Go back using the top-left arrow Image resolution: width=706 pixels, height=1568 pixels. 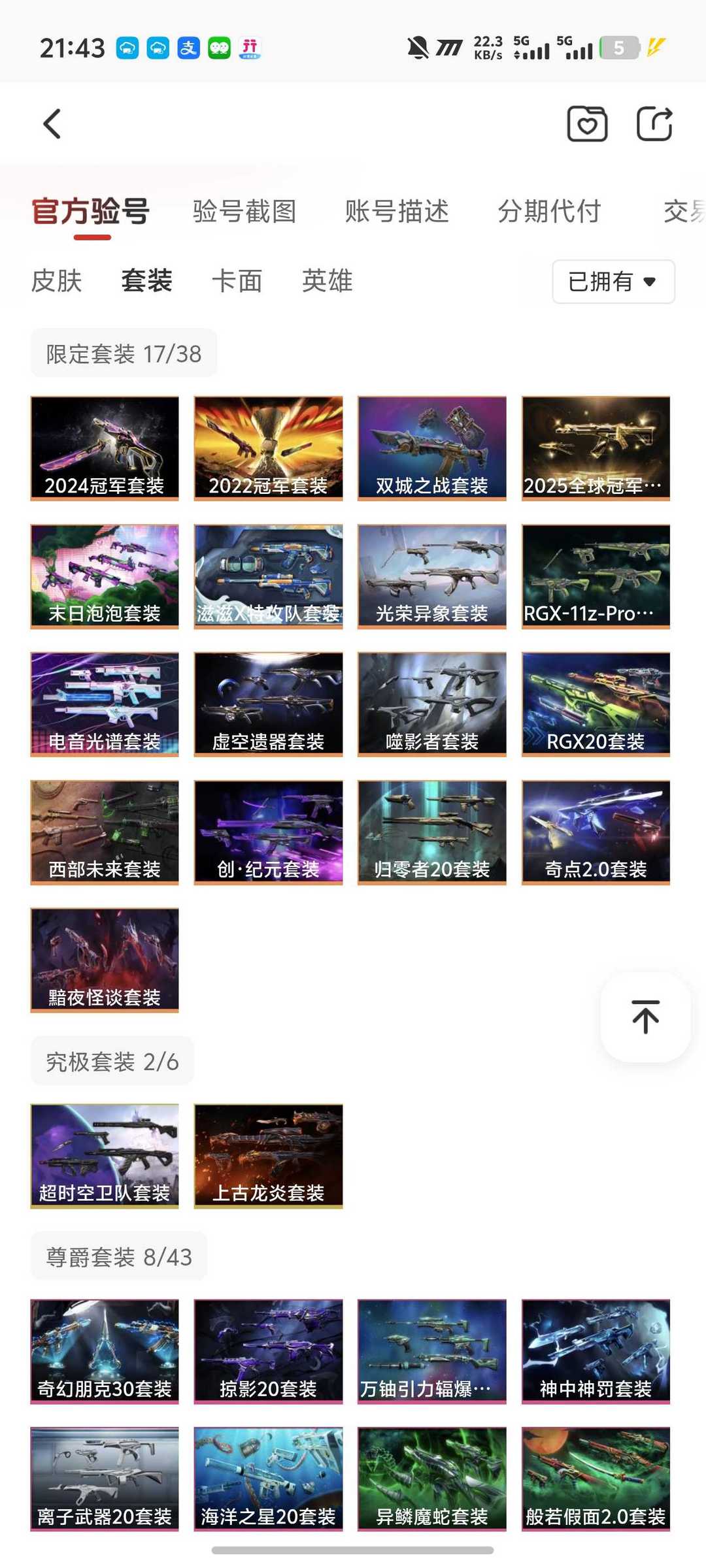tap(52, 123)
